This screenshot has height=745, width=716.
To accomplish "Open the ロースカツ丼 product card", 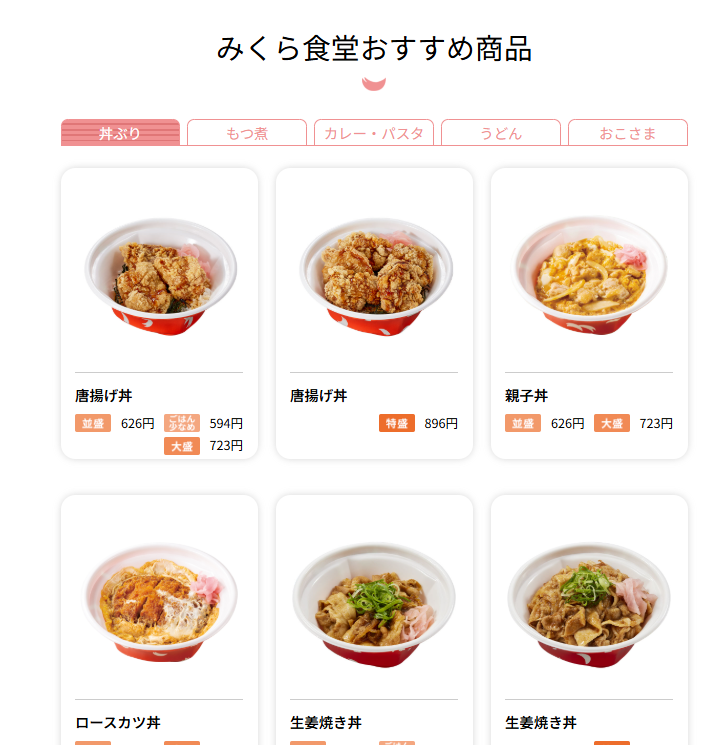I will pos(159,620).
